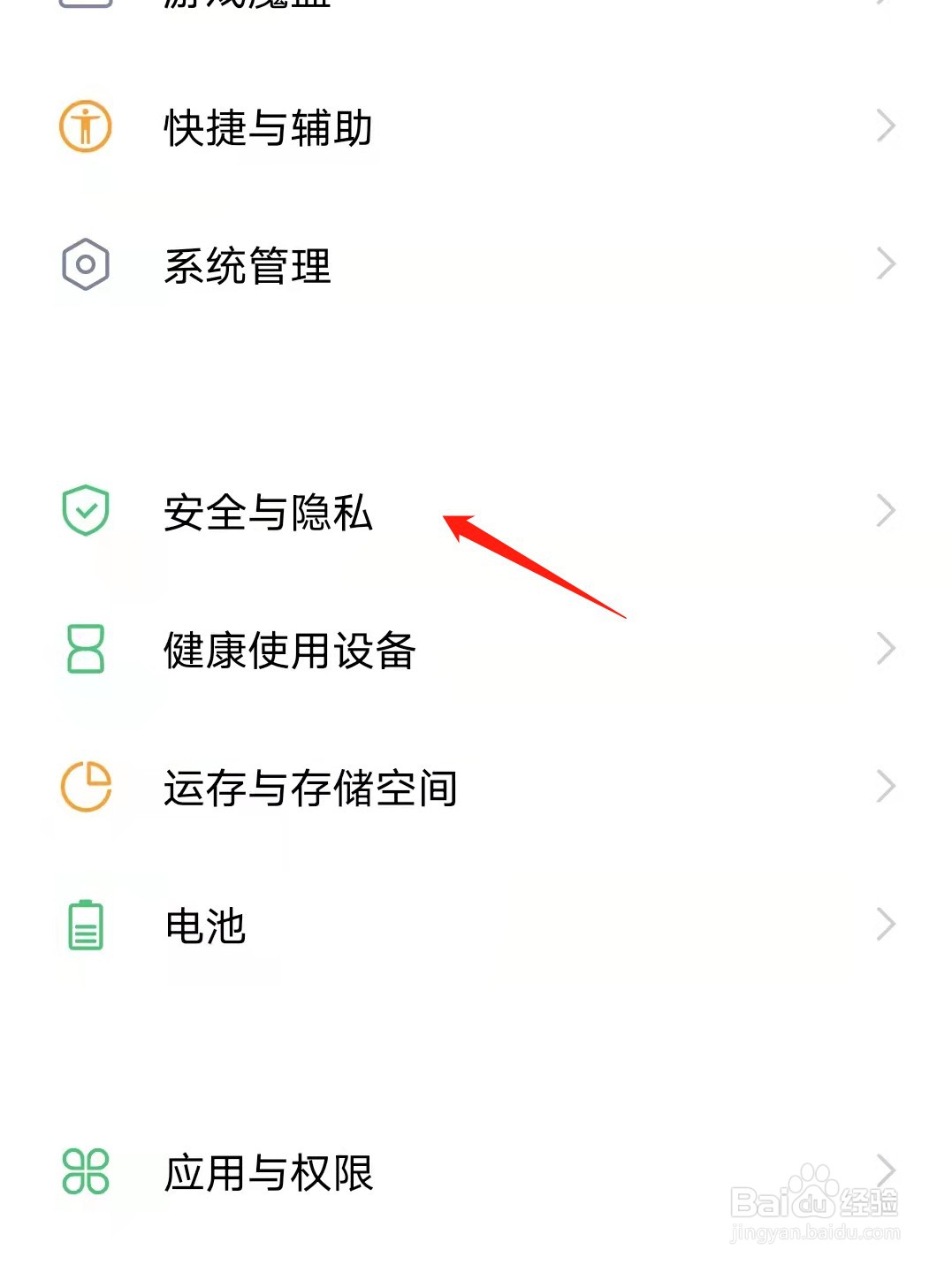This screenshot has width=952, height=1265.
Task: Click the green shield icon for 安全与隐私
Action: point(85,509)
